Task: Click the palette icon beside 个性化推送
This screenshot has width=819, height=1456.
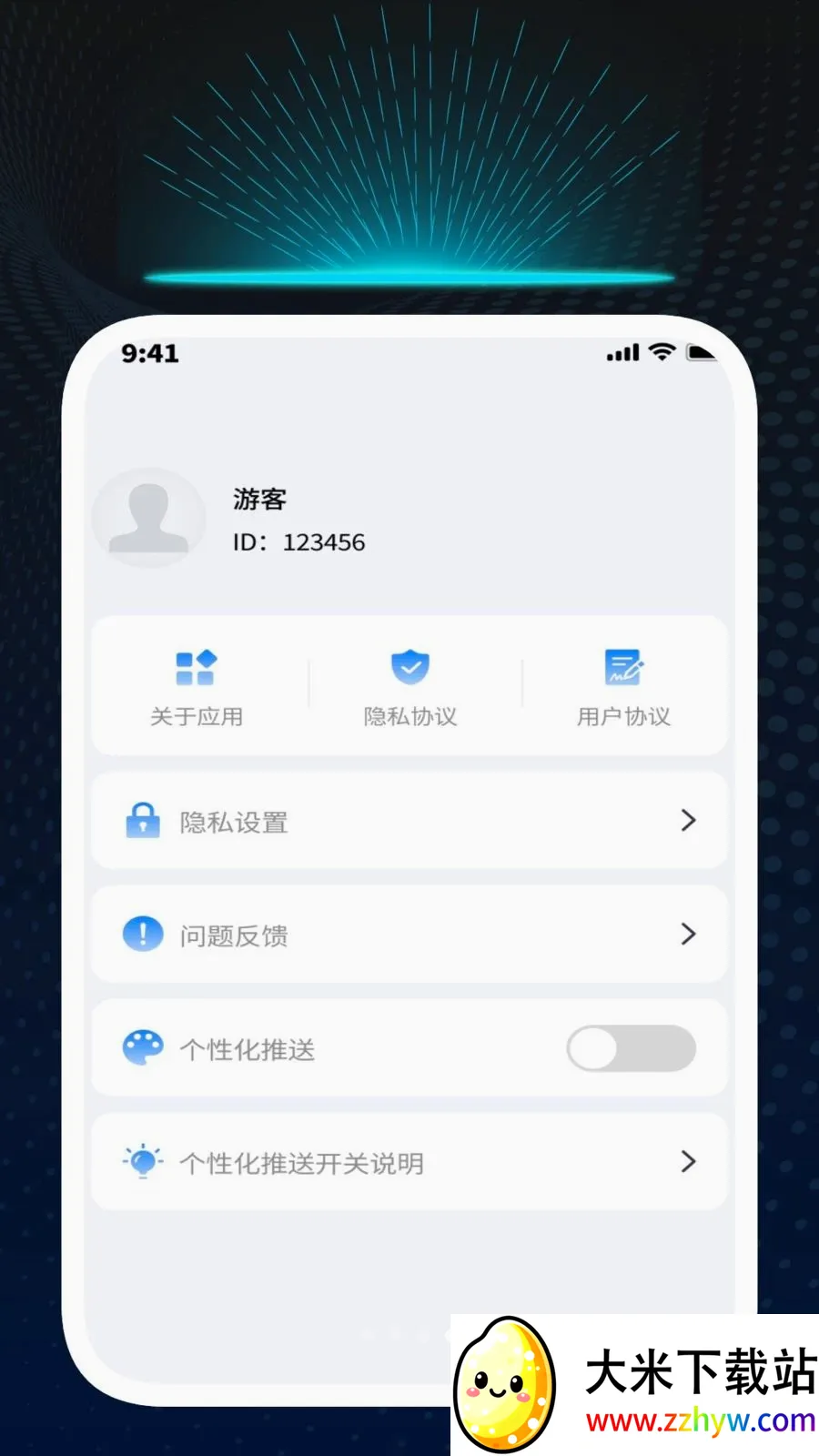Action: [x=143, y=1047]
